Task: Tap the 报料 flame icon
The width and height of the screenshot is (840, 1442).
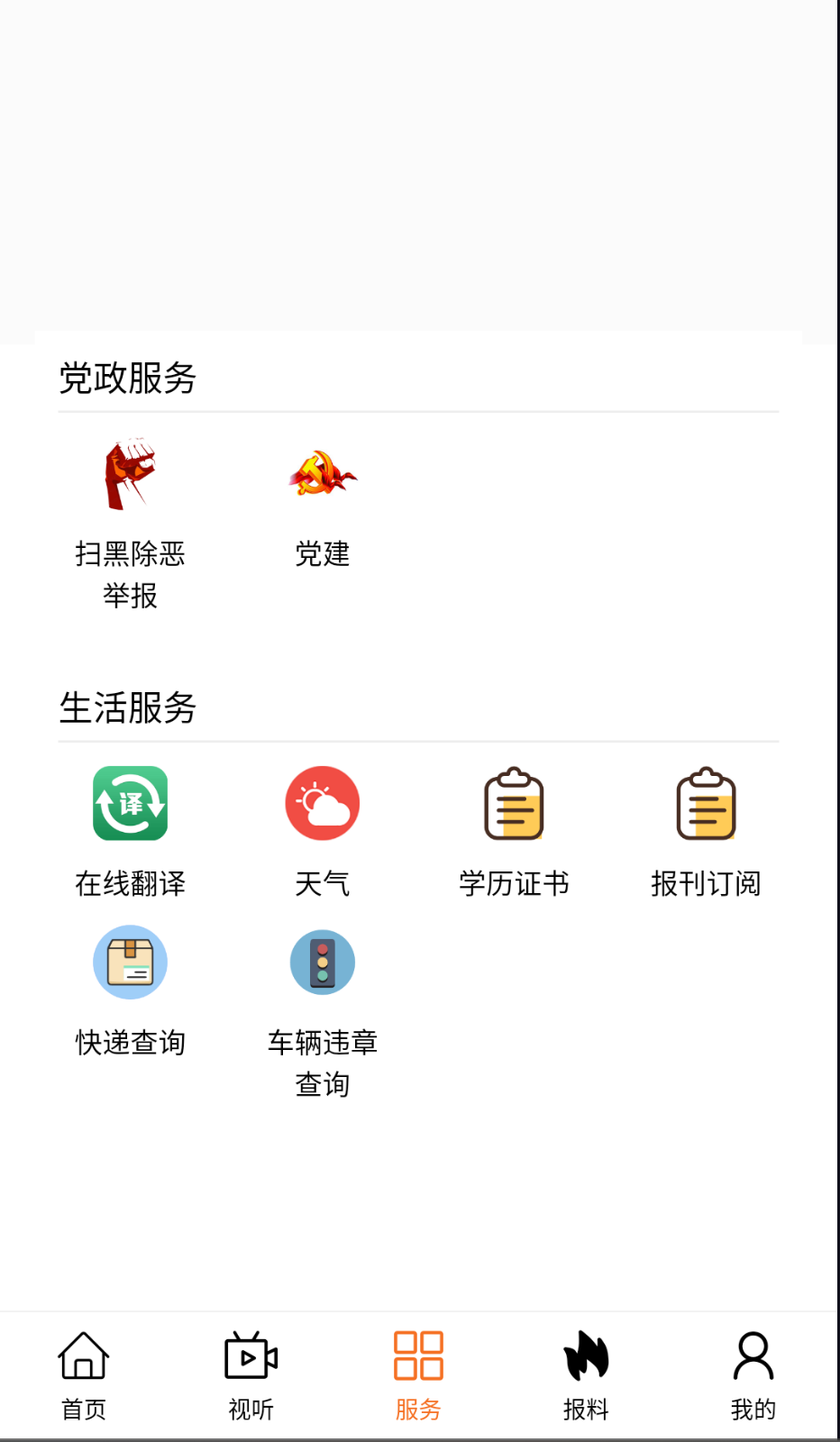Action: [x=586, y=1354]
